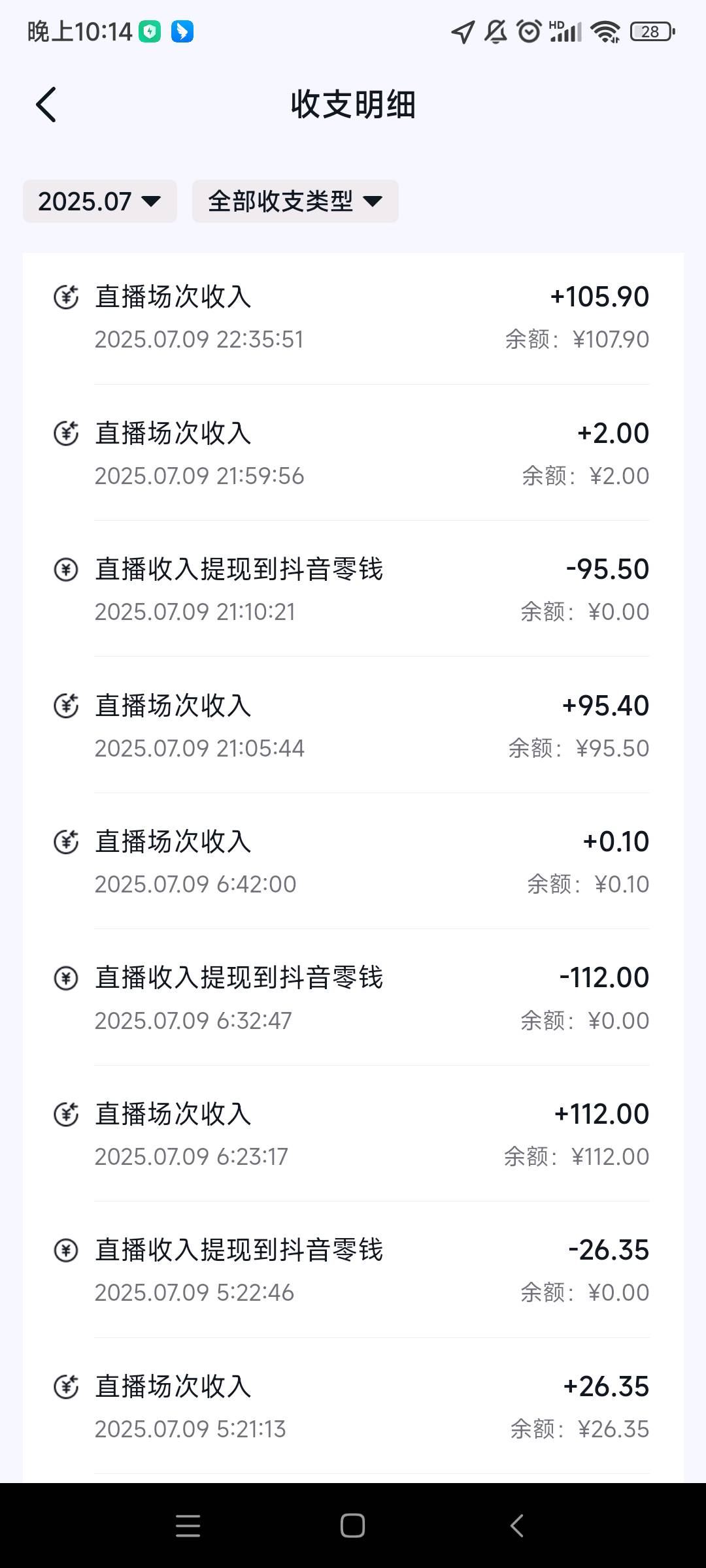View the -95.50 withdrawal to 抖音零钱 entry
Image resolution: width=706 pixels, height=1568 pixels.
click(353, 589)
